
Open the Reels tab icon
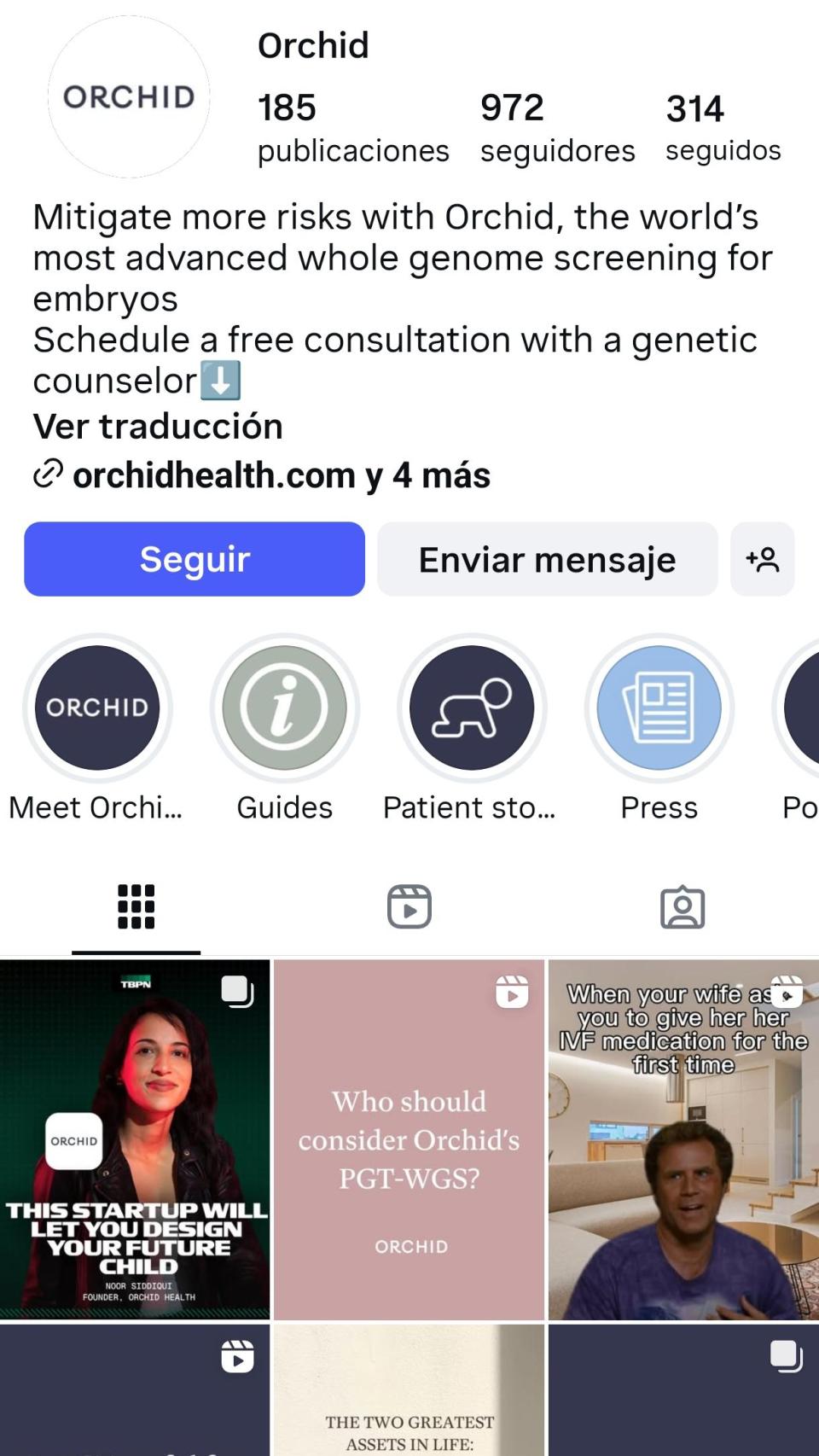click(408, 907)
